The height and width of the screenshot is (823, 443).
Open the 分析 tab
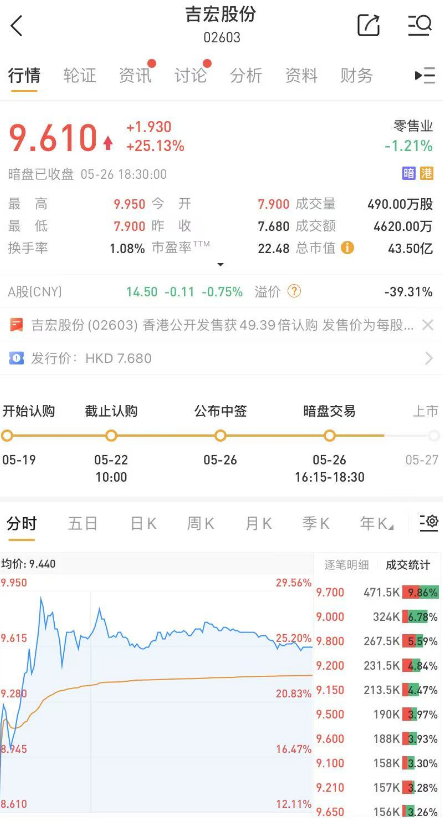pos(246,75)
